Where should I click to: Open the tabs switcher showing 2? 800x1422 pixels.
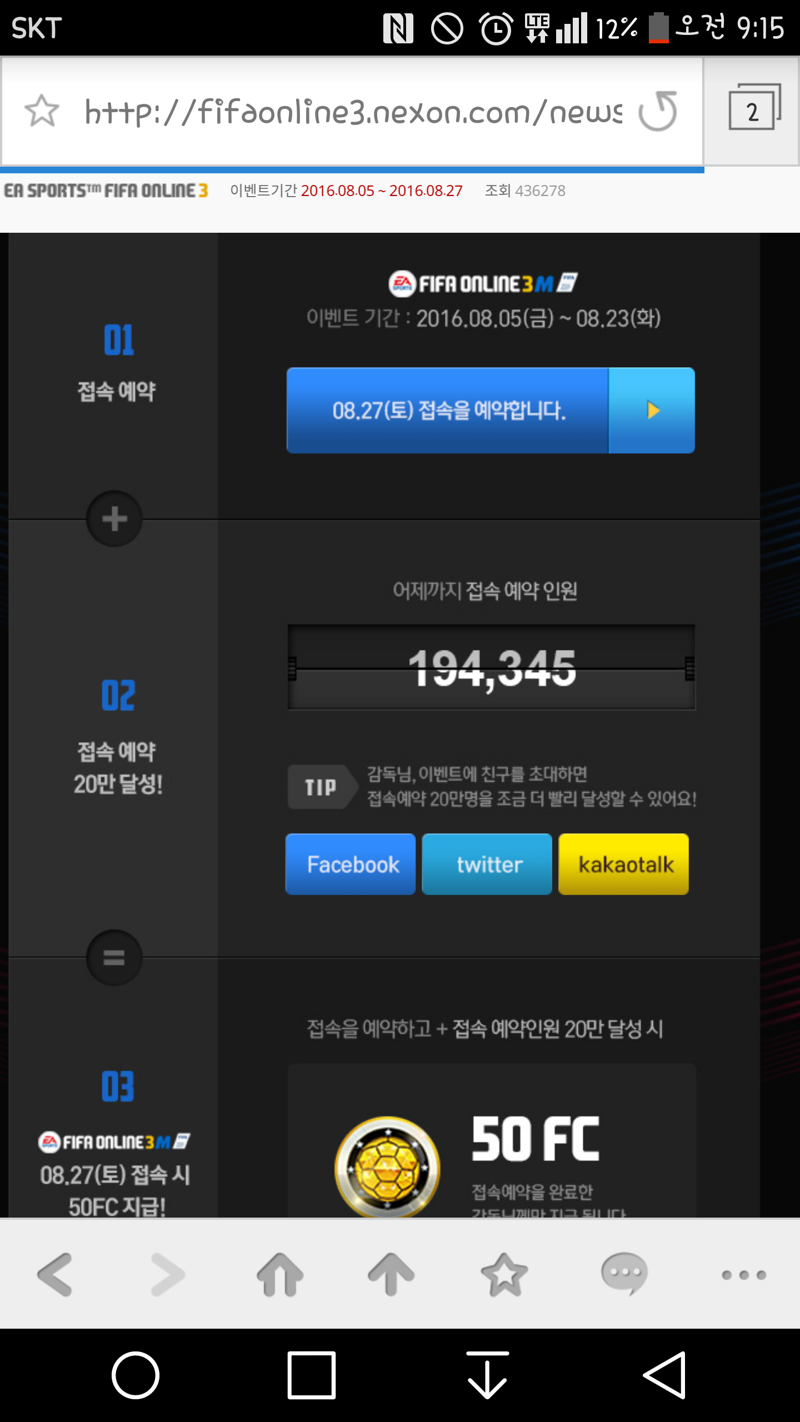(752, 111)
